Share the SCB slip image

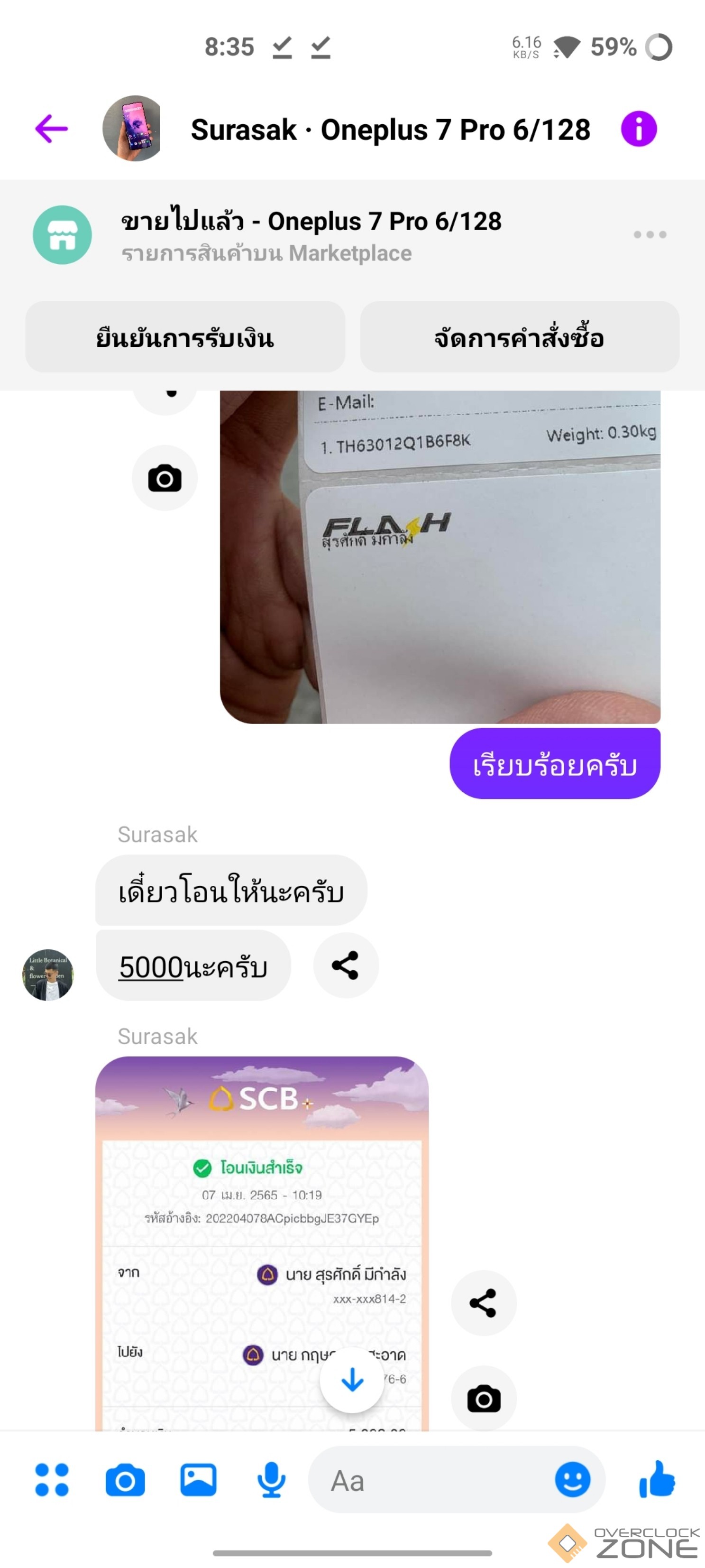coord(484,1303)
